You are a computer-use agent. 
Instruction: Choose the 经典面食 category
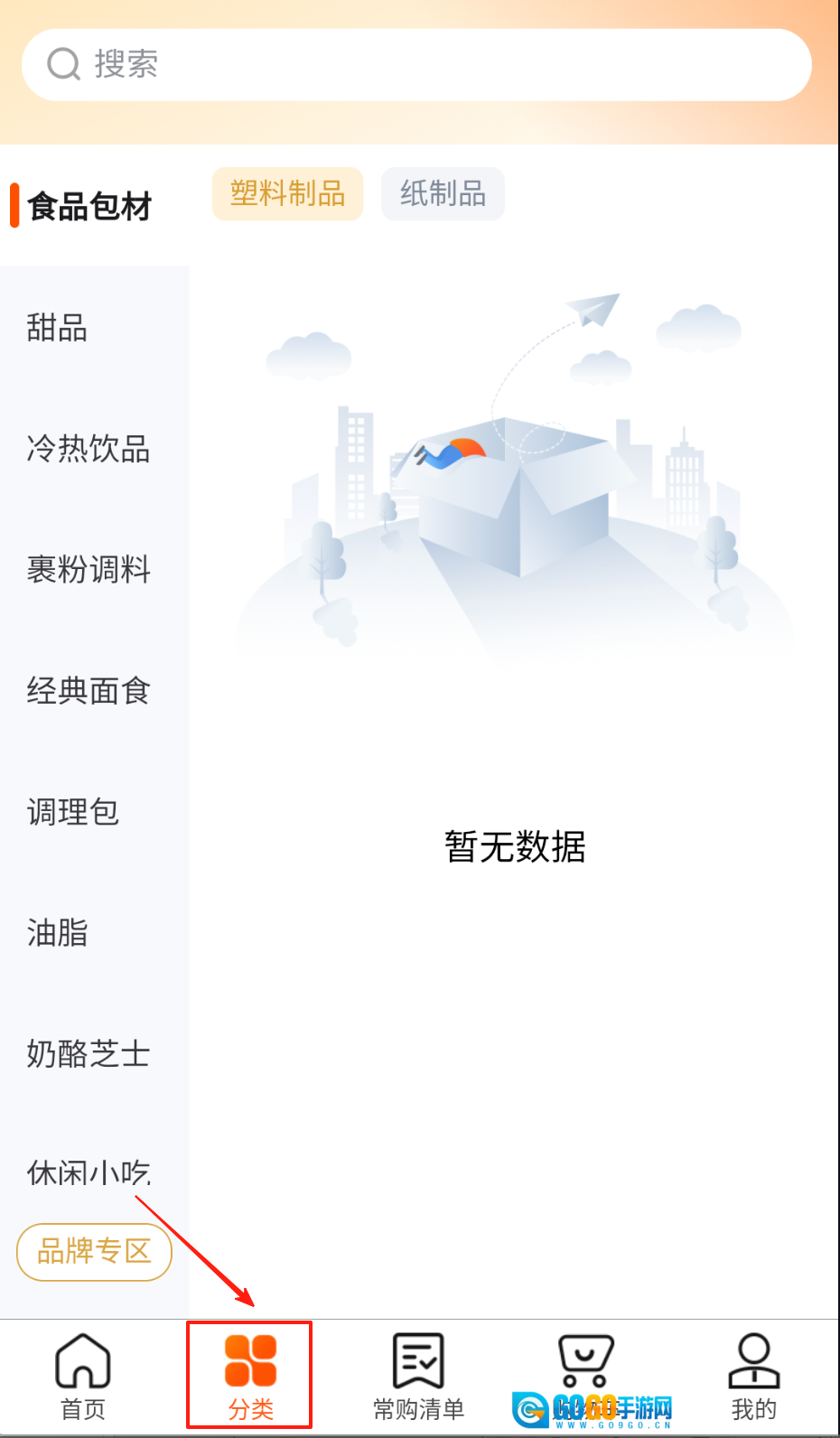coord(89,691)
